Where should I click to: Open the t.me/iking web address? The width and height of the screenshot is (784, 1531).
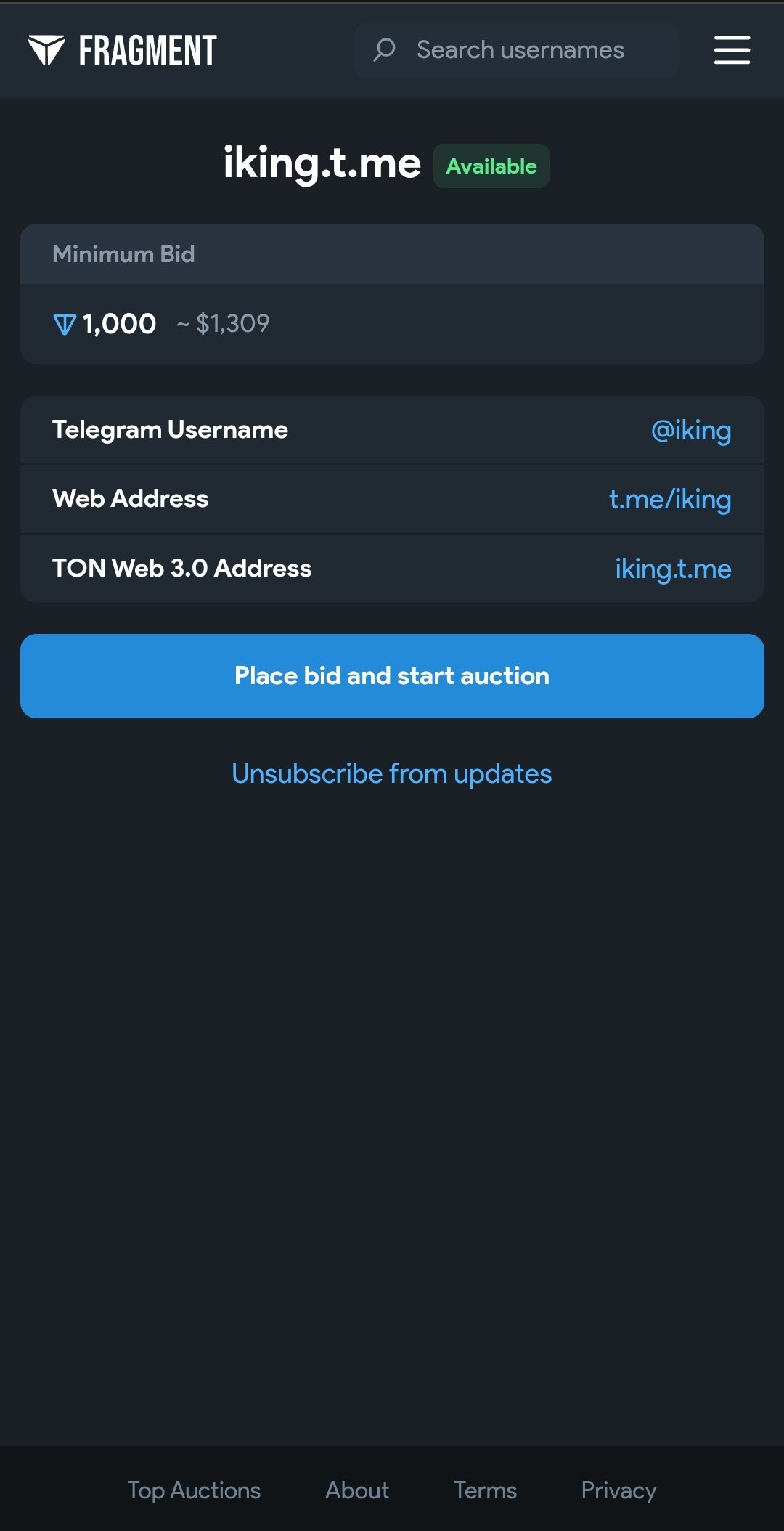click(670, 499)
